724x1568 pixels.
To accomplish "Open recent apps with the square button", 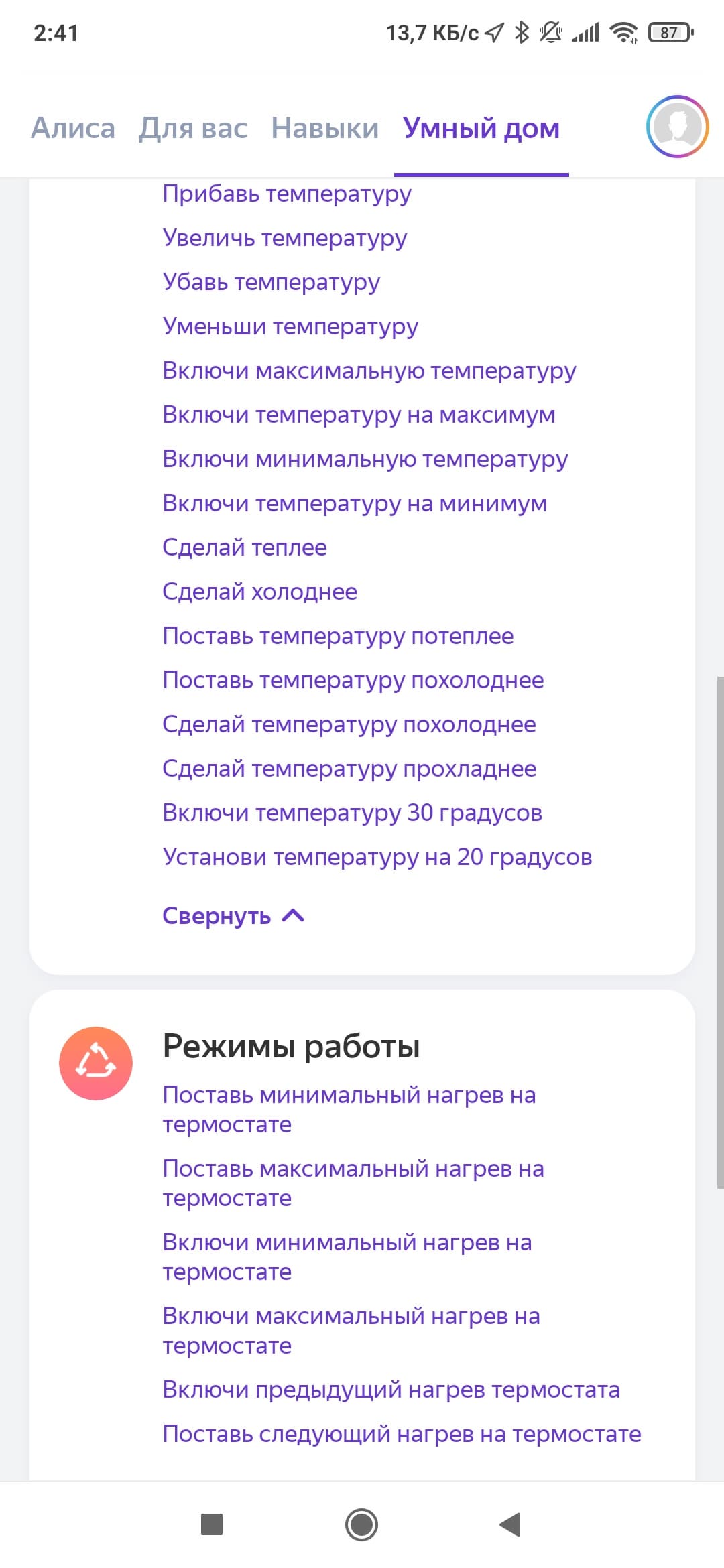I will (212, 1524).
